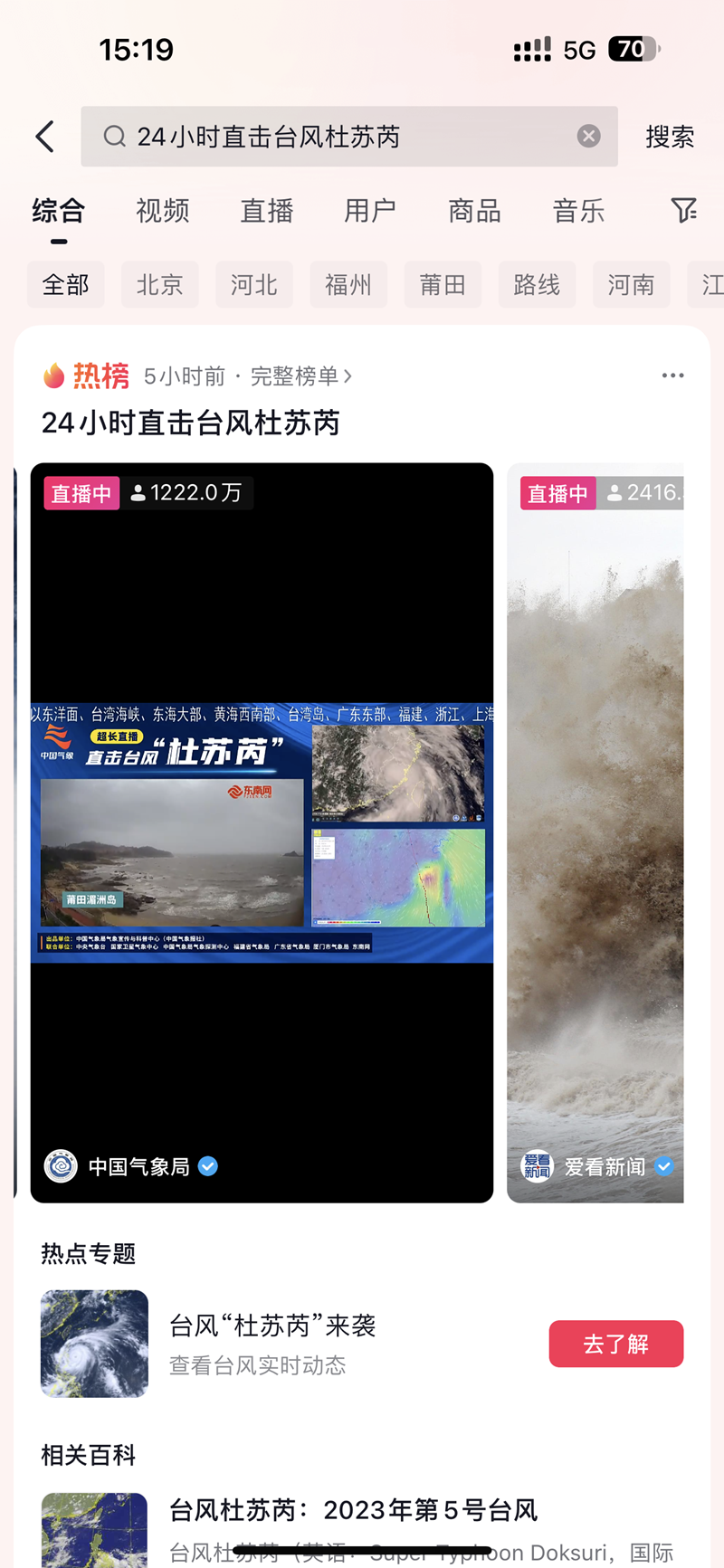724x1568 pixels.
Task: Switch to the 音乐 tab
Action: pos(578,212)
